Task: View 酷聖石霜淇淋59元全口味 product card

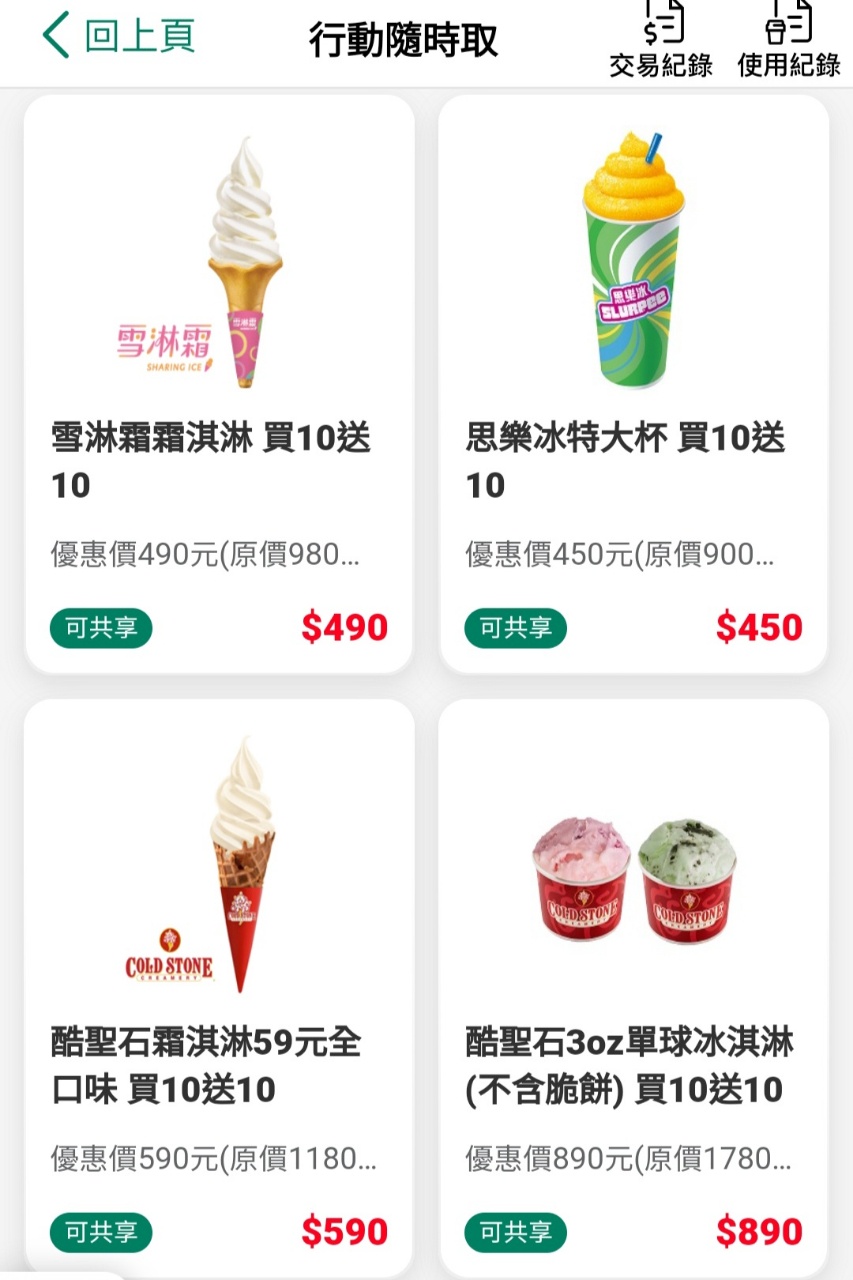Action: (219, 985)
